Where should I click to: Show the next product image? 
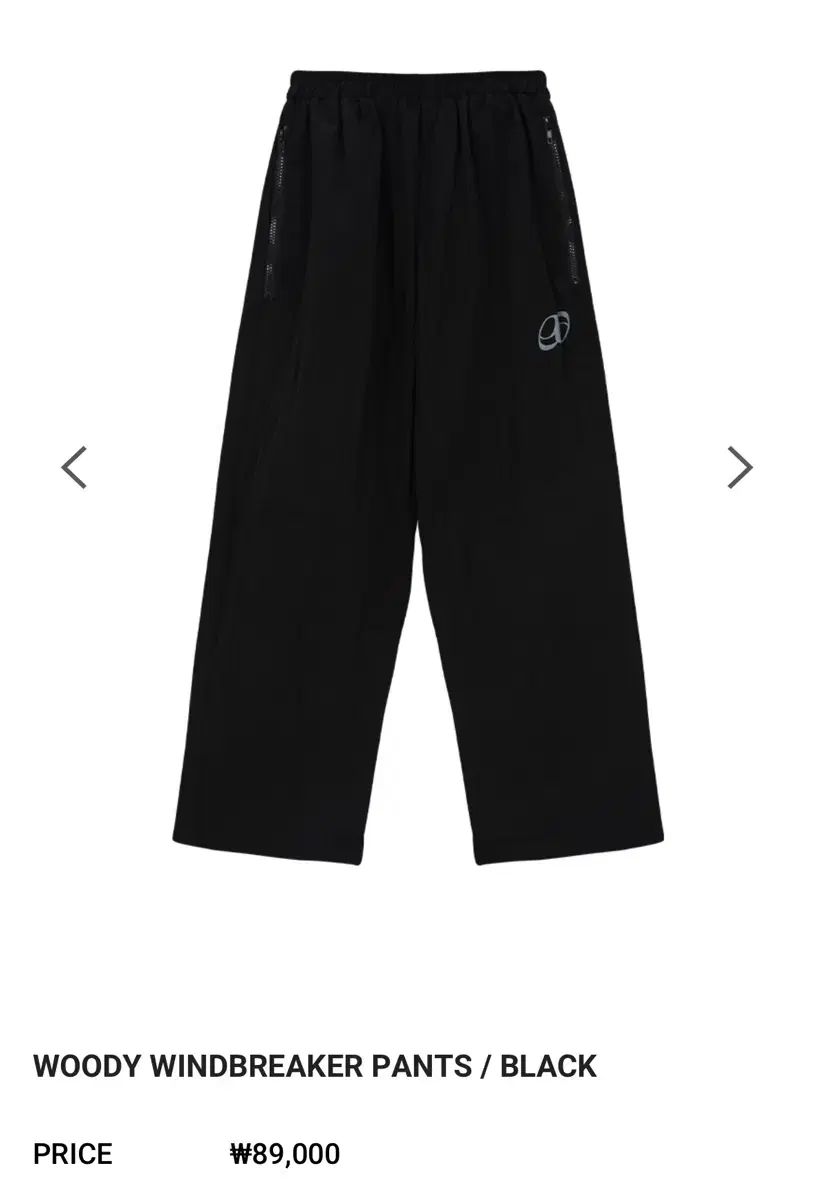point(739,467)
